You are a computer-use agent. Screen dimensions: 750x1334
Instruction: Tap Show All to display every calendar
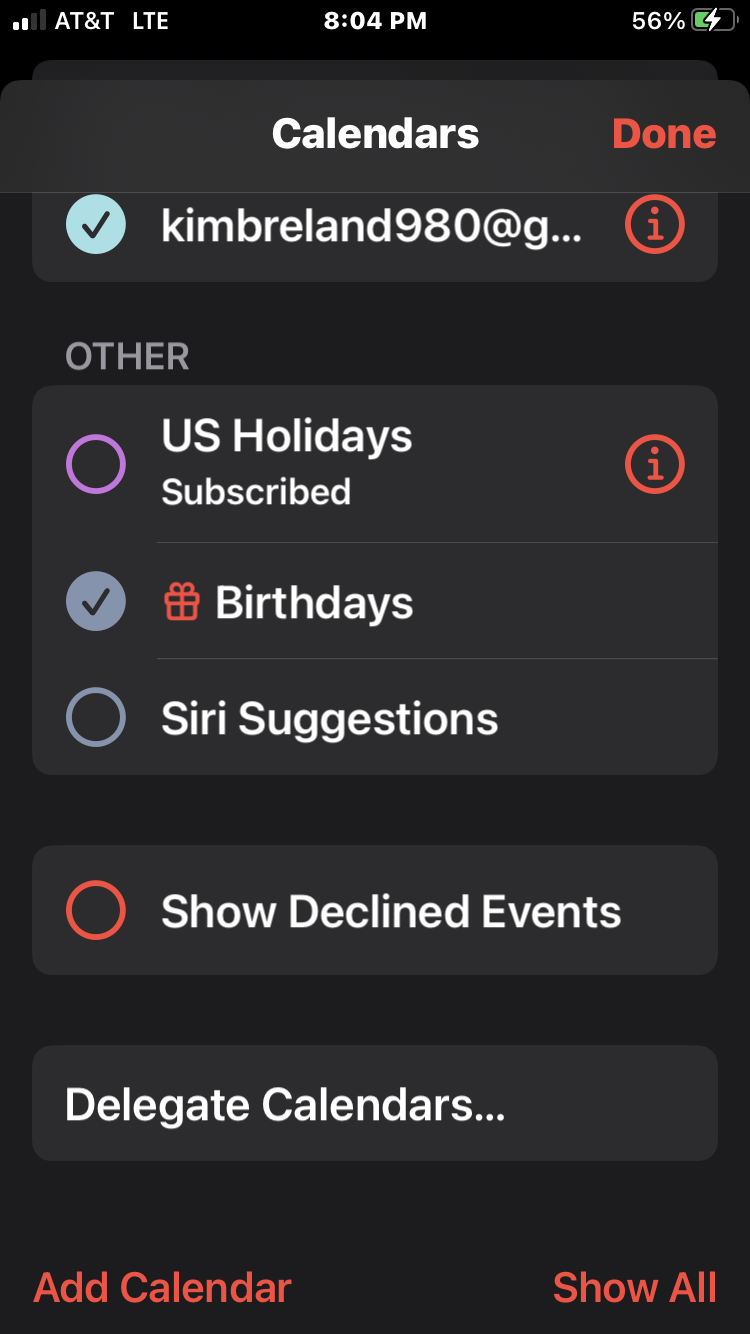(x=635, y=1287)
